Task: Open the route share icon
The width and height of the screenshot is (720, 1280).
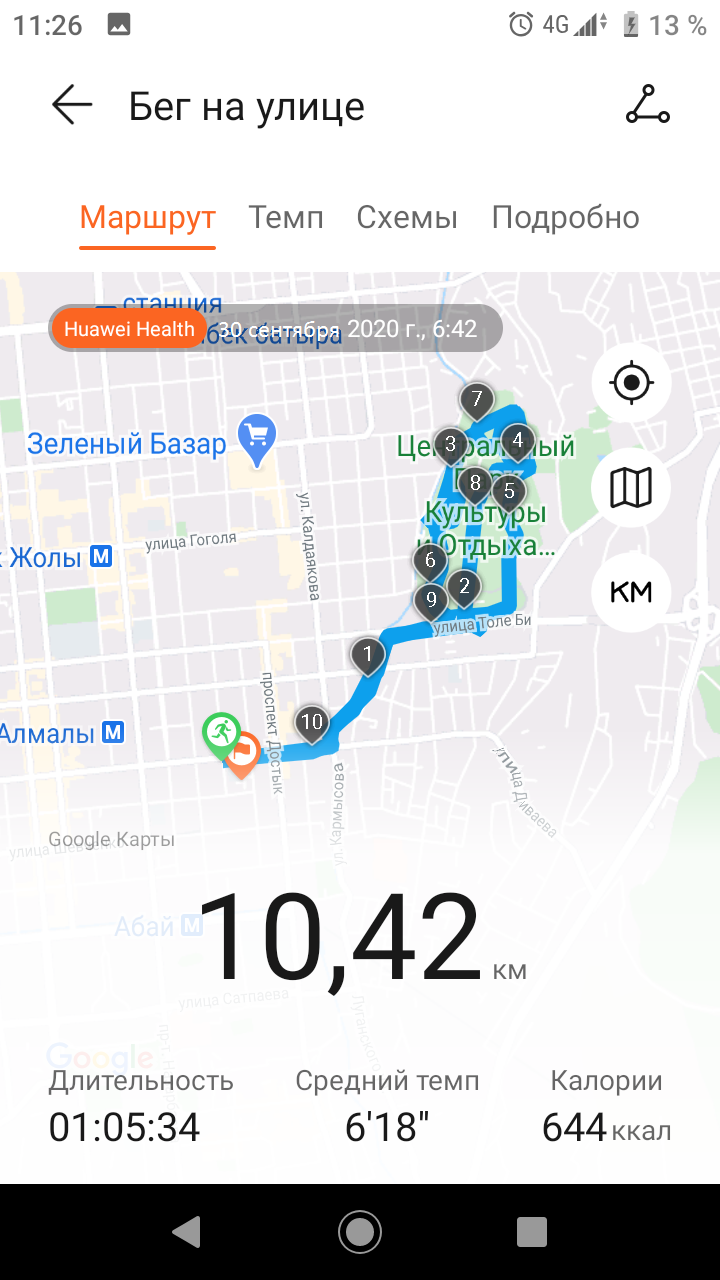Action: click(647, 105)
